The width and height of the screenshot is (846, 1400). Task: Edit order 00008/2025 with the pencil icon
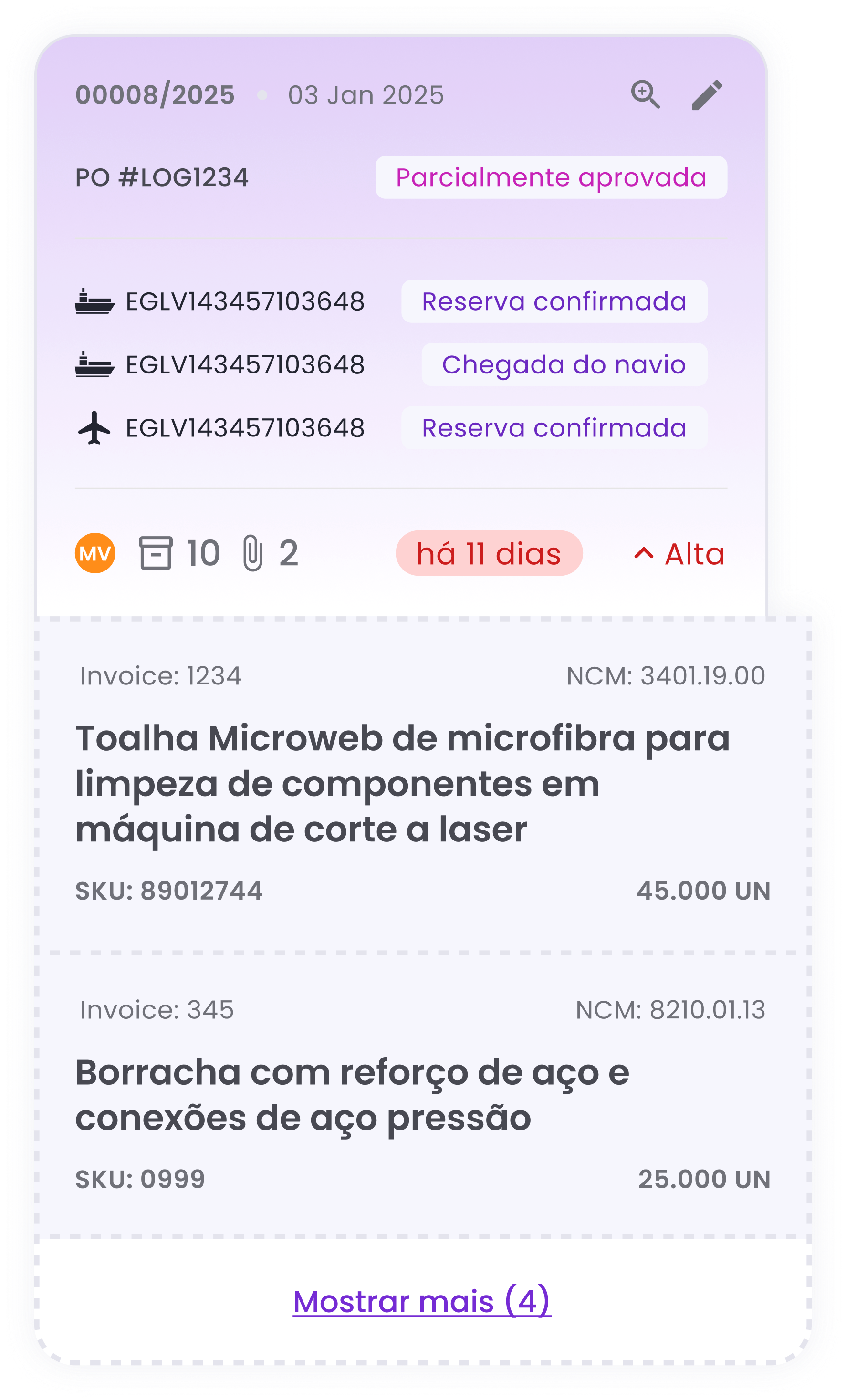coord(707,95)
